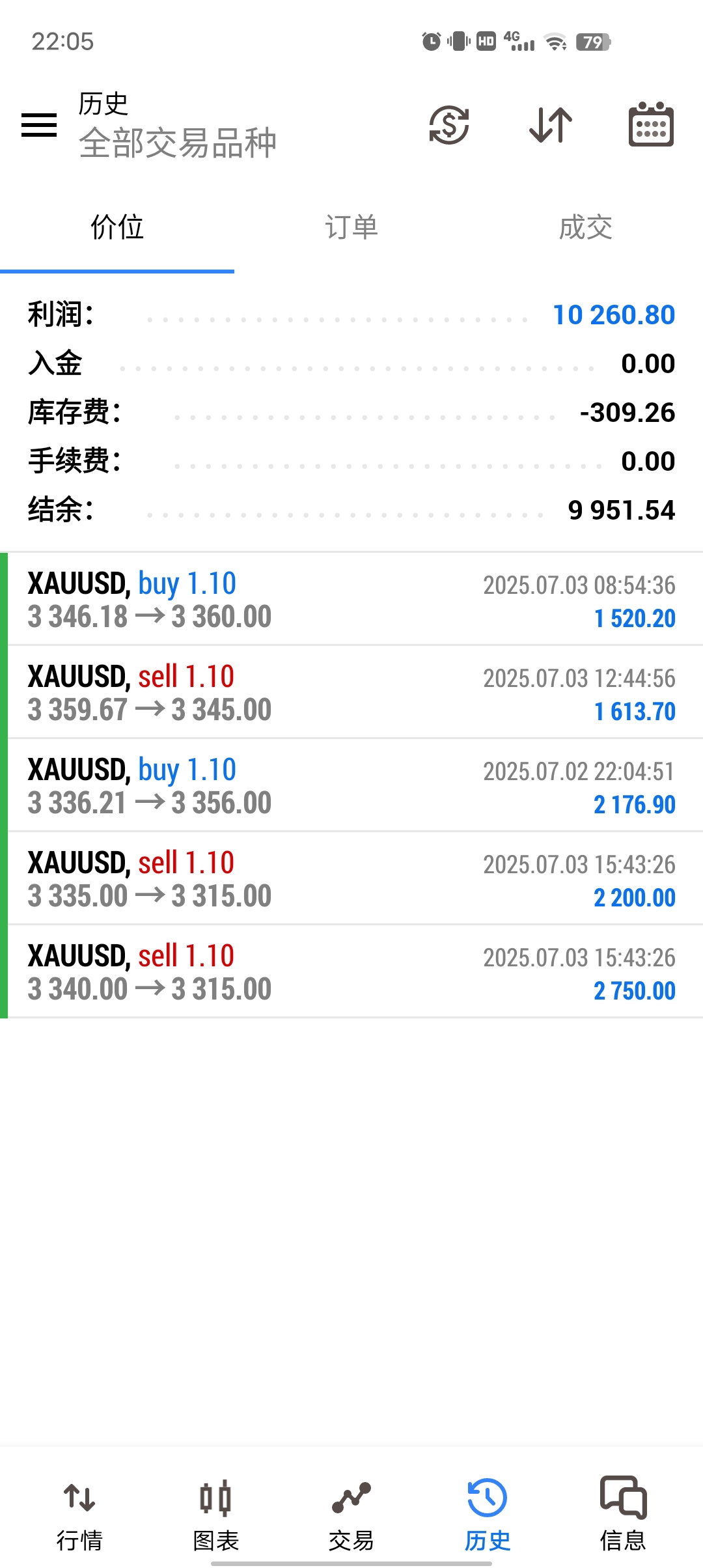703x1568 pixels.
Task: Tap the symbol filter dollar icon
Action: (x=449, y=124)
